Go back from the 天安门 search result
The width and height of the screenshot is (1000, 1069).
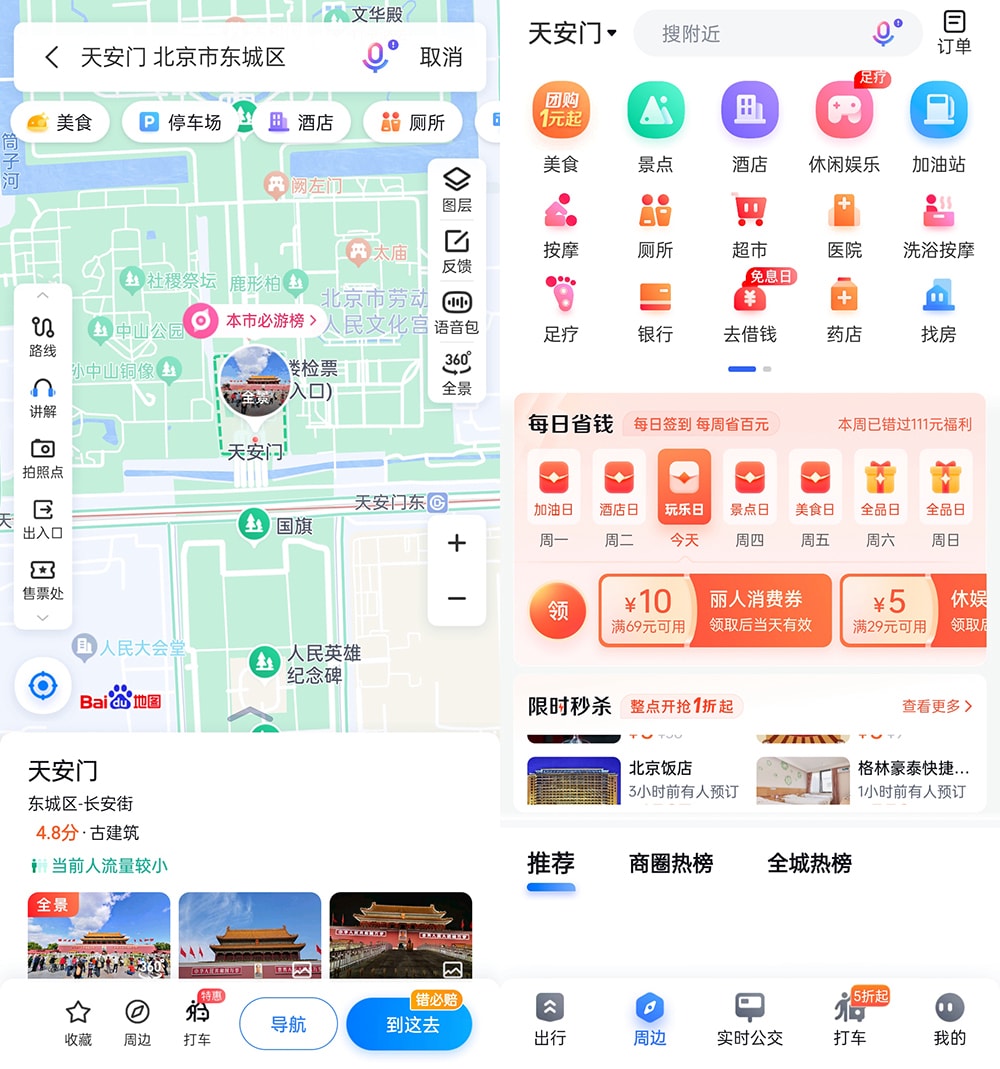click(x=52, y=57)
